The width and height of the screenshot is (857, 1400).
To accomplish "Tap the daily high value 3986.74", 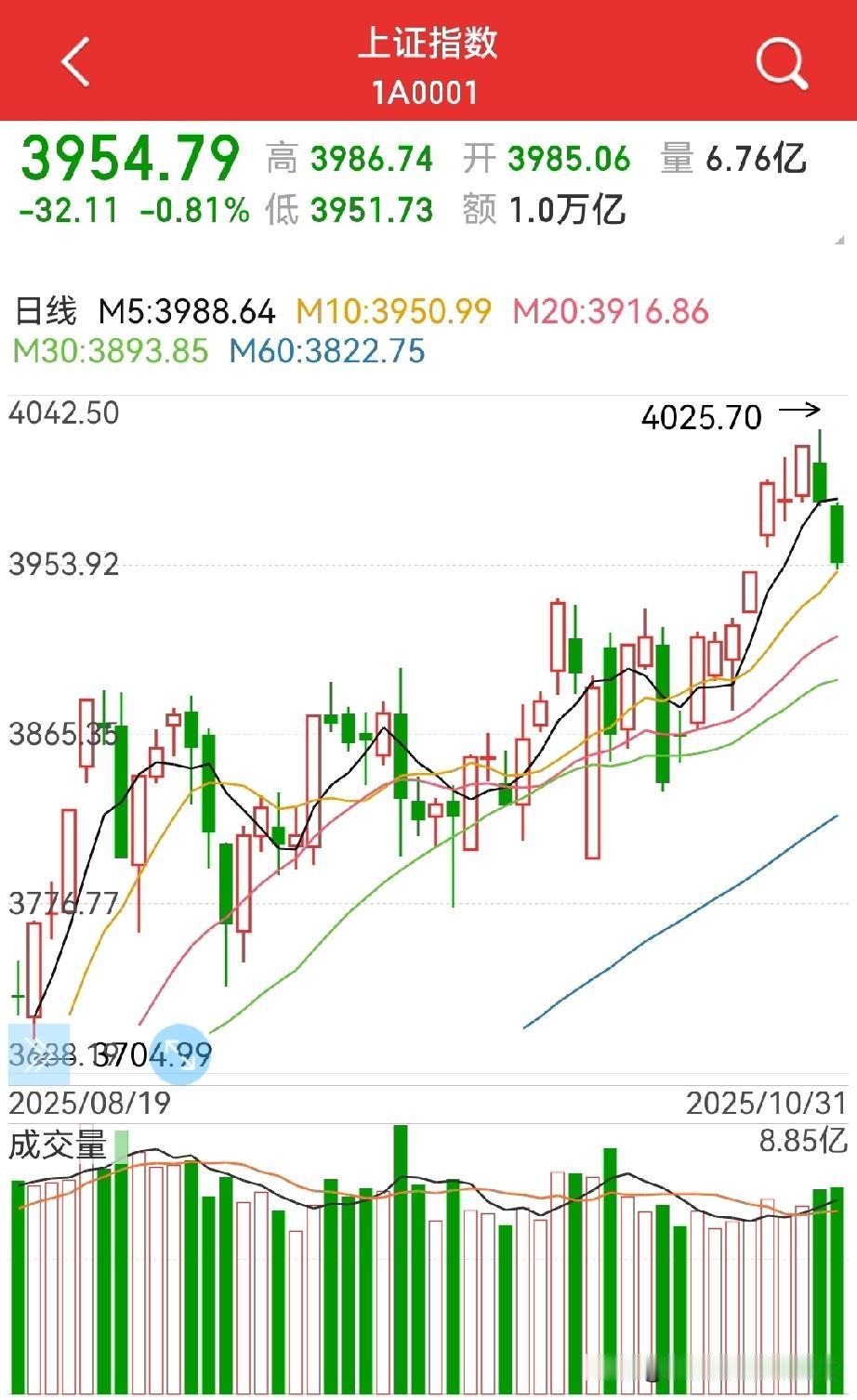I will [371, 160].
